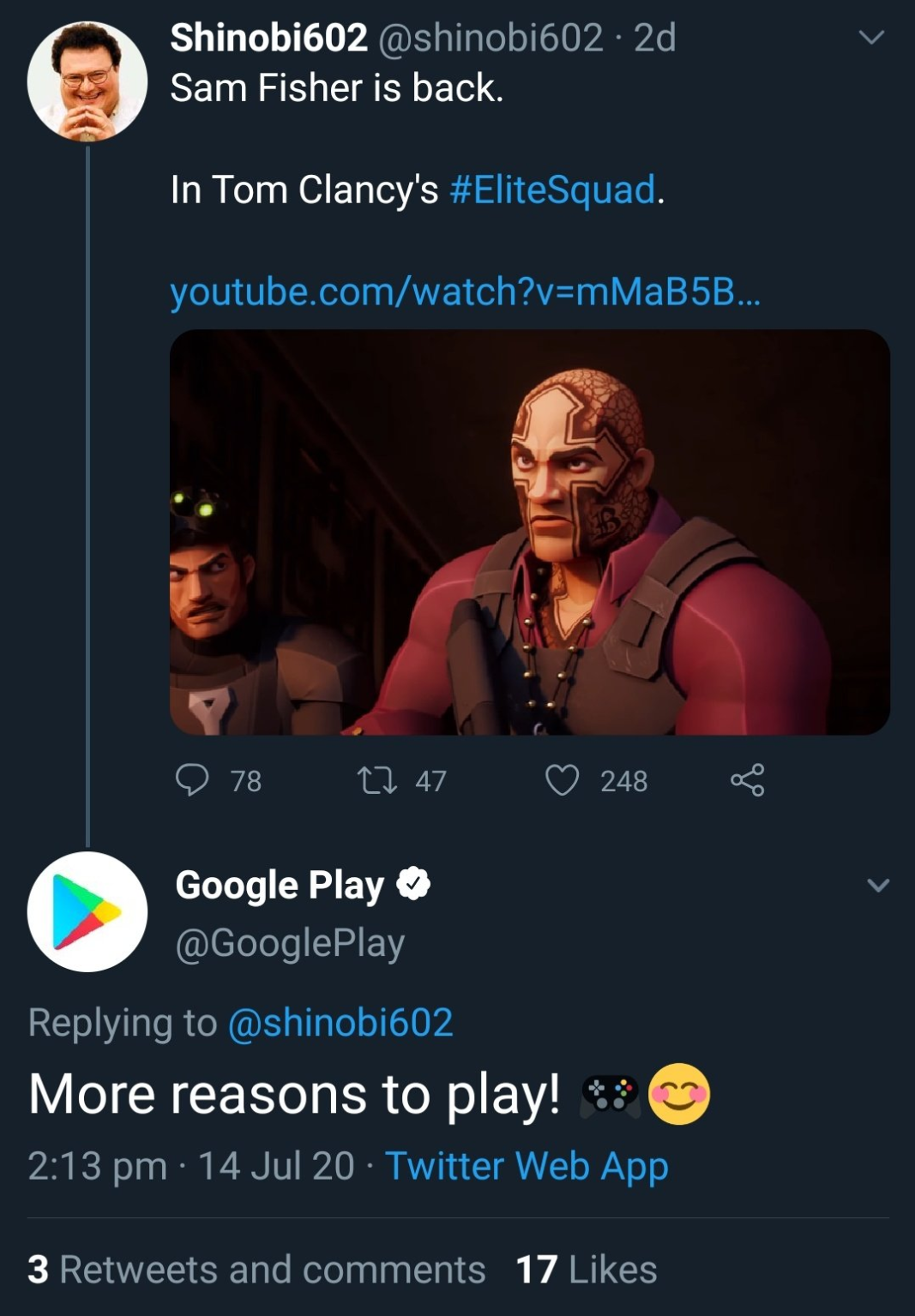
Task: Expand options chevron on Google Play's reply
Action: click(x=877, y=886)
